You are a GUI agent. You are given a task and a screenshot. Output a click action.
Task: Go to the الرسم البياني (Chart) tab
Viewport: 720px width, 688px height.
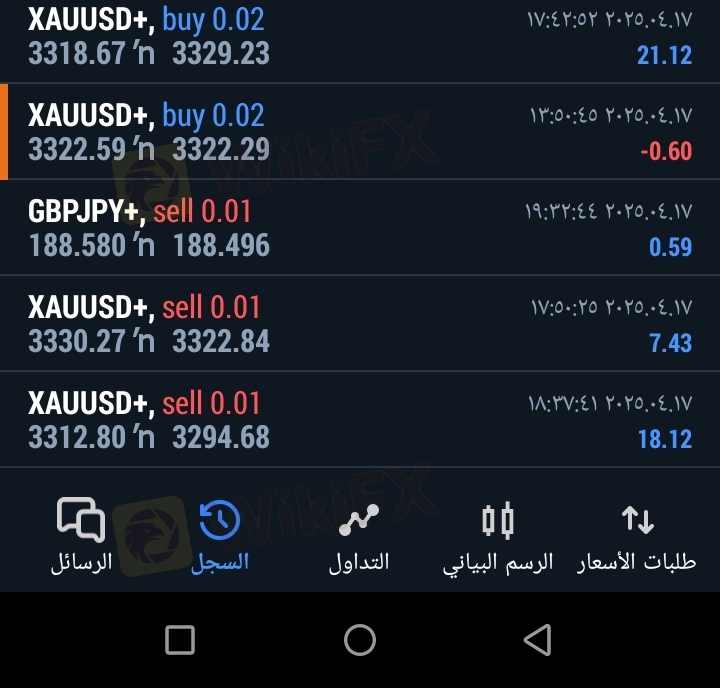point(498,537)
